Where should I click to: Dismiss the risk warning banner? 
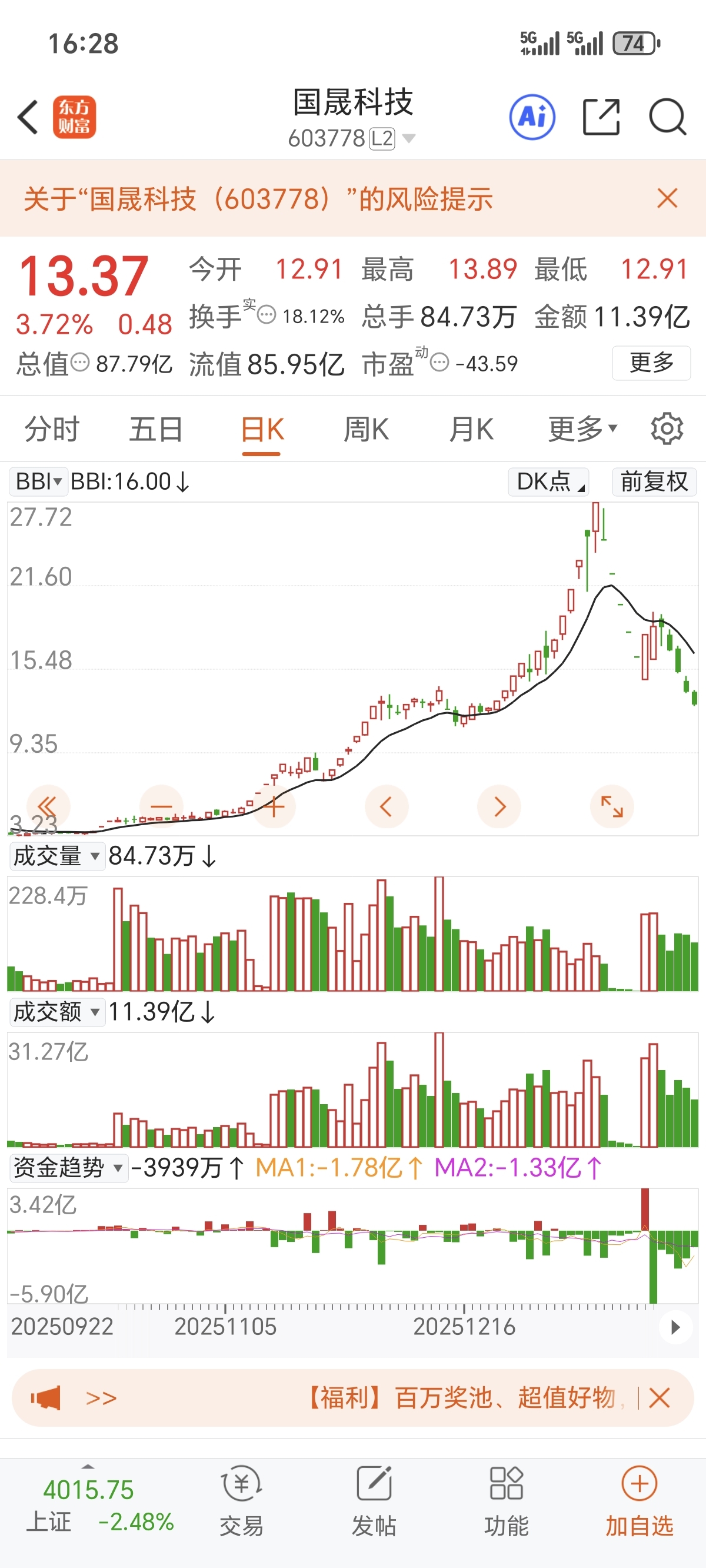point(668,198)
